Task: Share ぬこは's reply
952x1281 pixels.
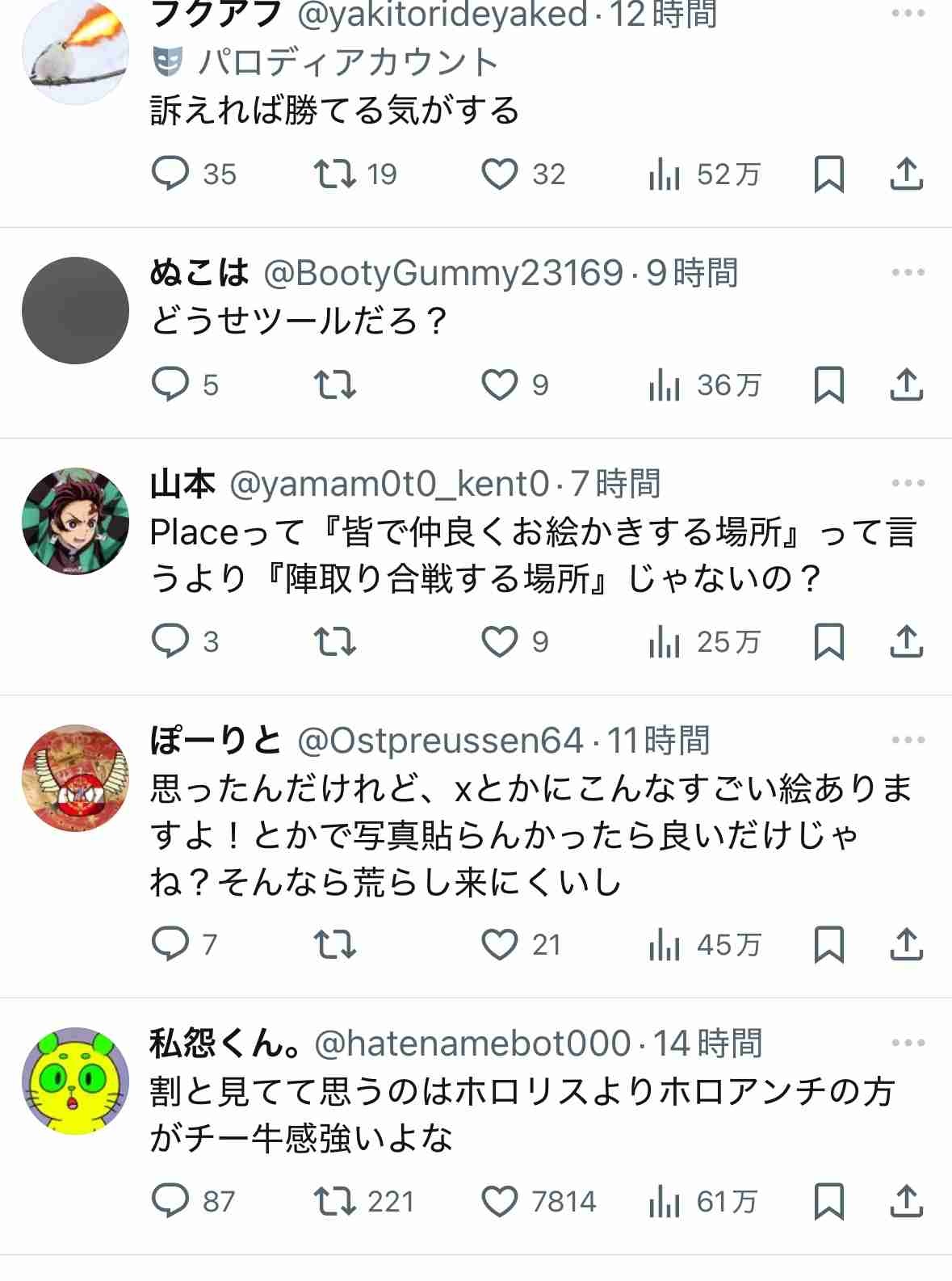Action: click(906, 384)
